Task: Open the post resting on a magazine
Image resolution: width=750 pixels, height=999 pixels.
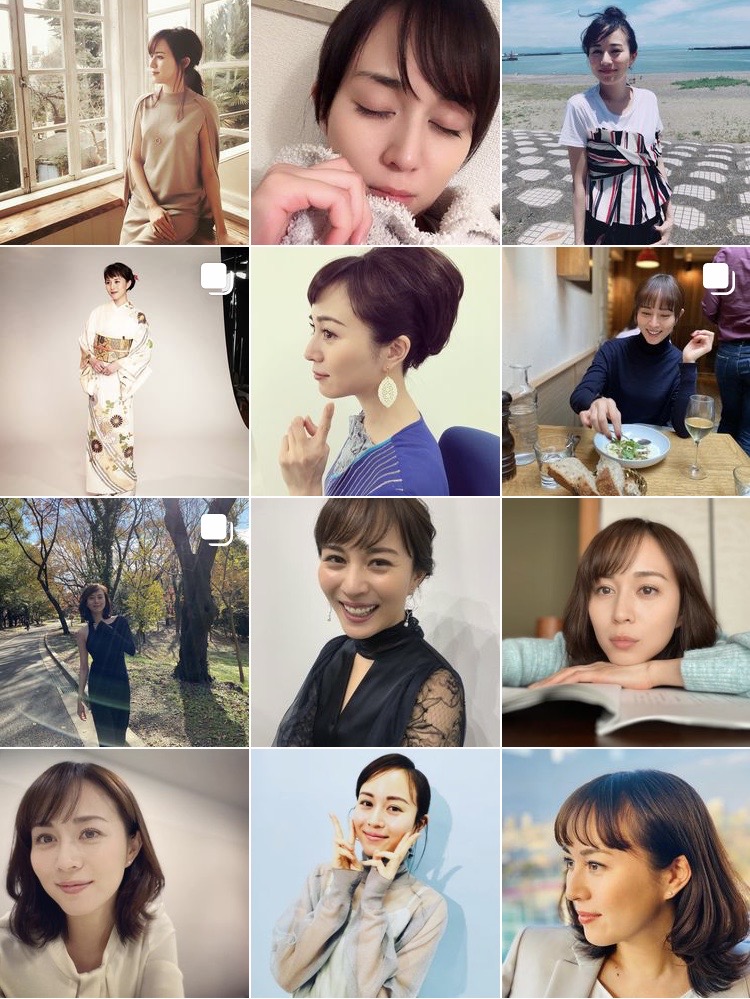Action: (x=626, y=622)
